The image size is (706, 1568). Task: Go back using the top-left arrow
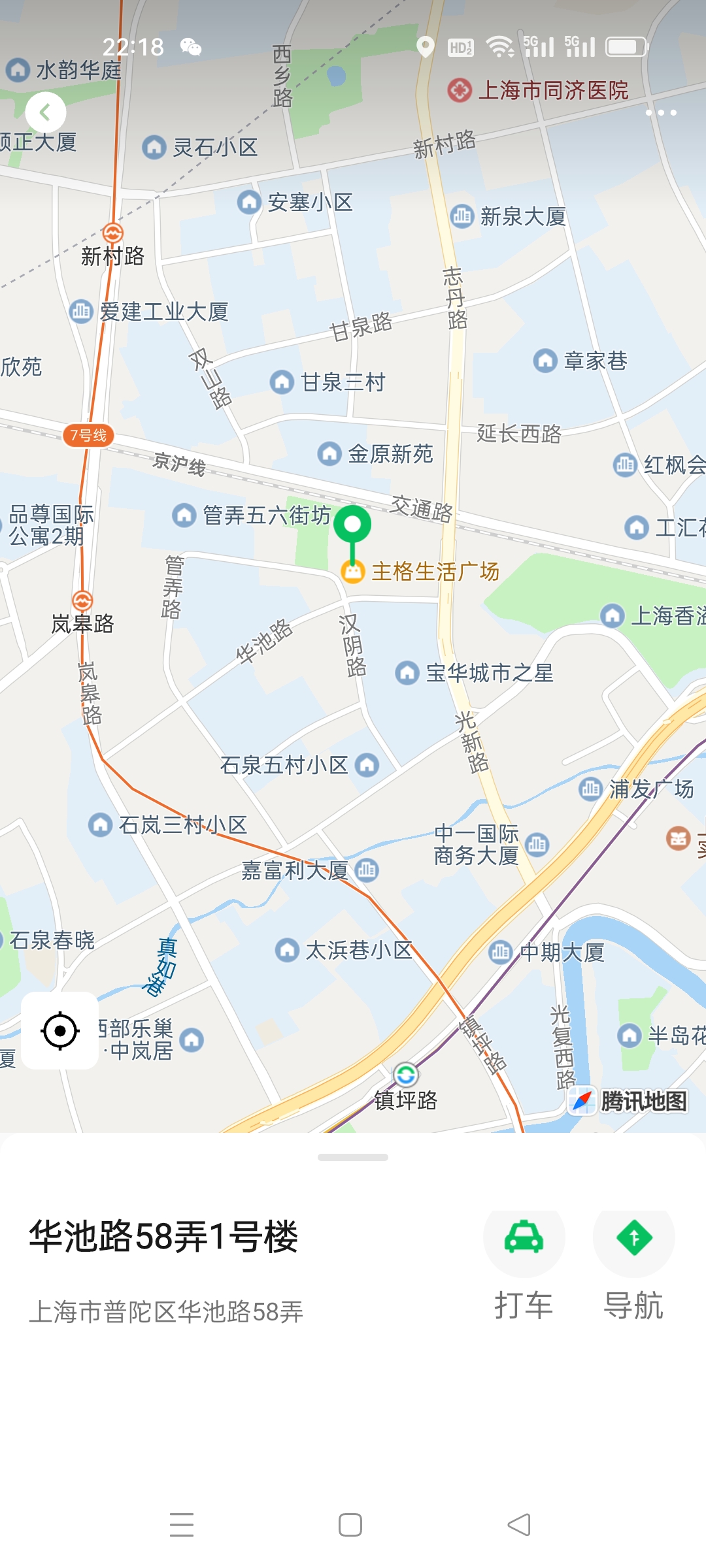coord(45,112)
